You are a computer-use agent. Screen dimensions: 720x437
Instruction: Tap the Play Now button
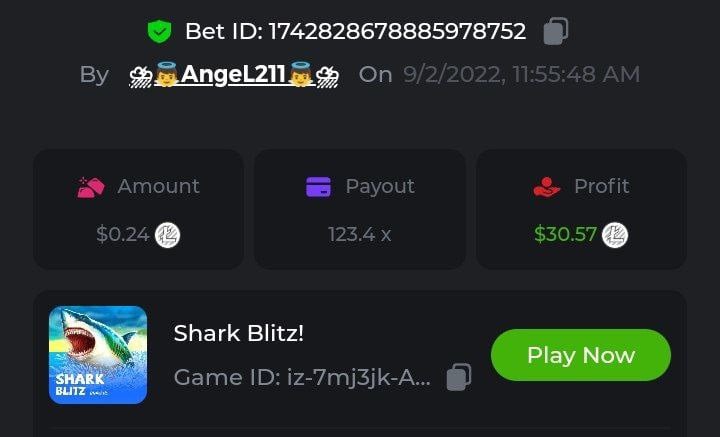pos(580,355)
